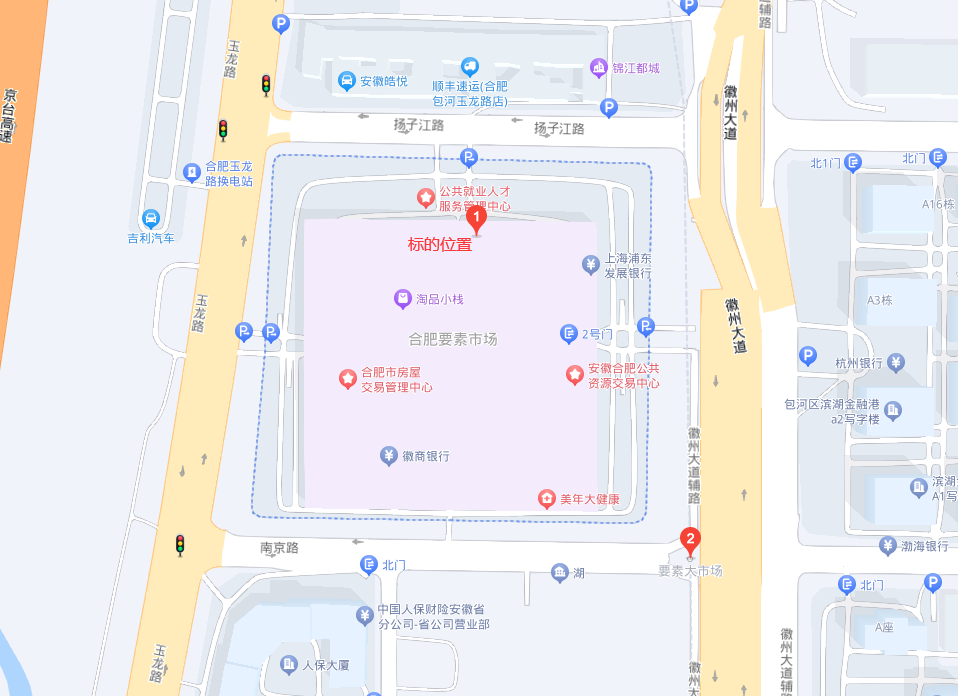Tap the 徽商银行 bank pin
The height and width of the screenshot is (696, 958).
click(389, 456)
